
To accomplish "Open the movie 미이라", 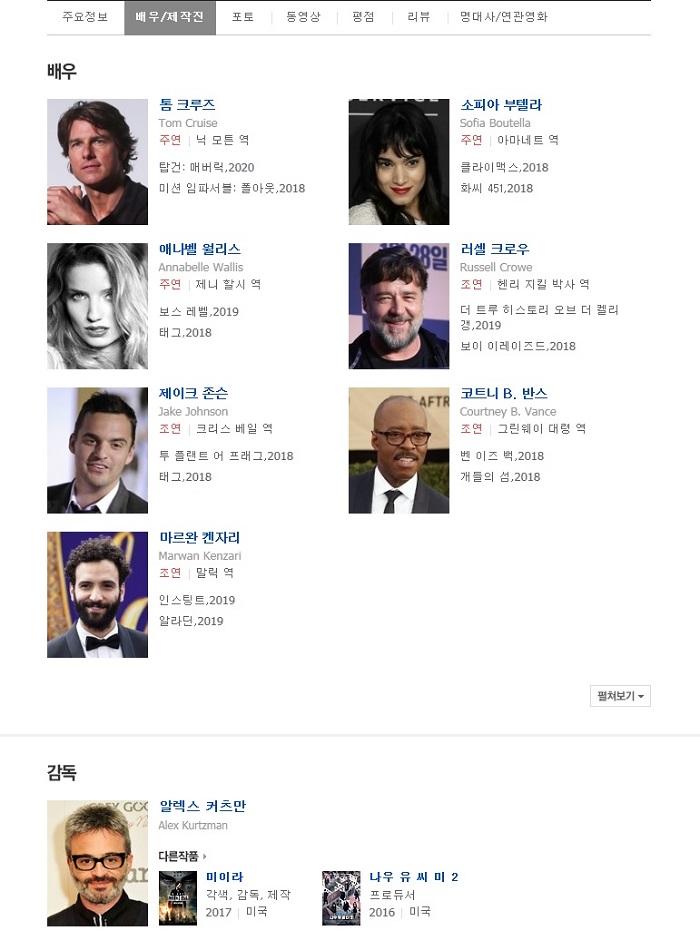I will [x=224, y=877].
